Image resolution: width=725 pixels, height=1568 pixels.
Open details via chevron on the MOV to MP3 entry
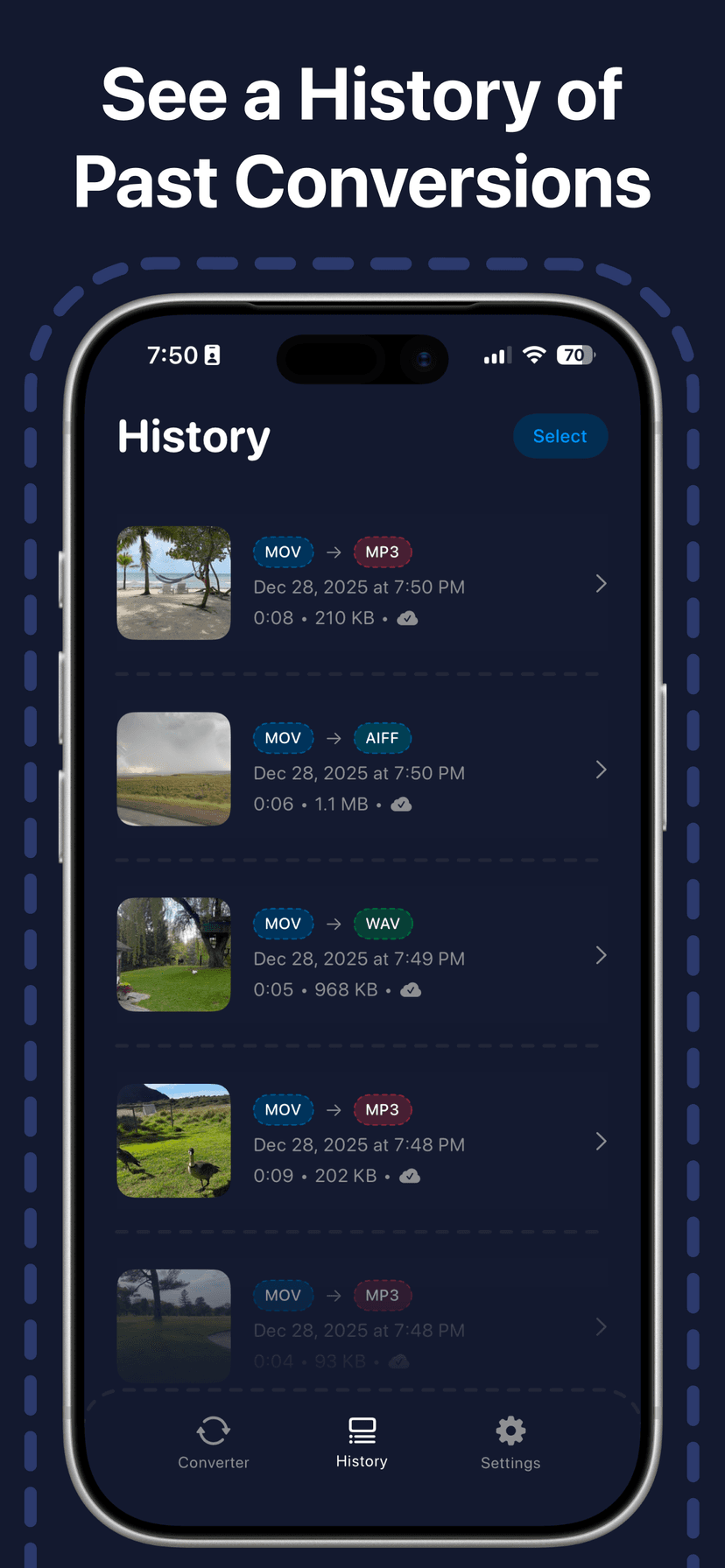tap(602, 584)
